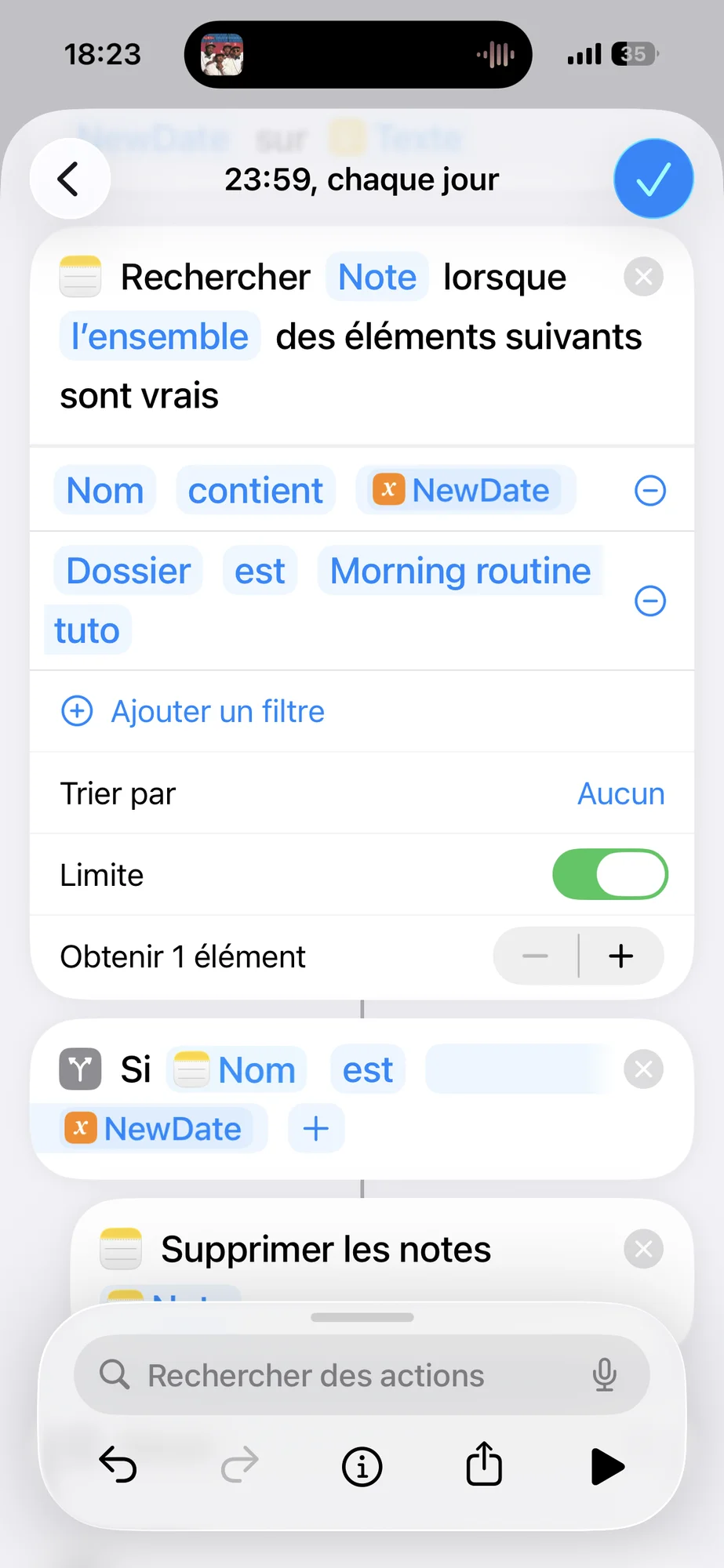This screenshot has width=724, height=1568.
Task: Delete the Dossier est Morning routine filter
Action: [x=649, y=601]
